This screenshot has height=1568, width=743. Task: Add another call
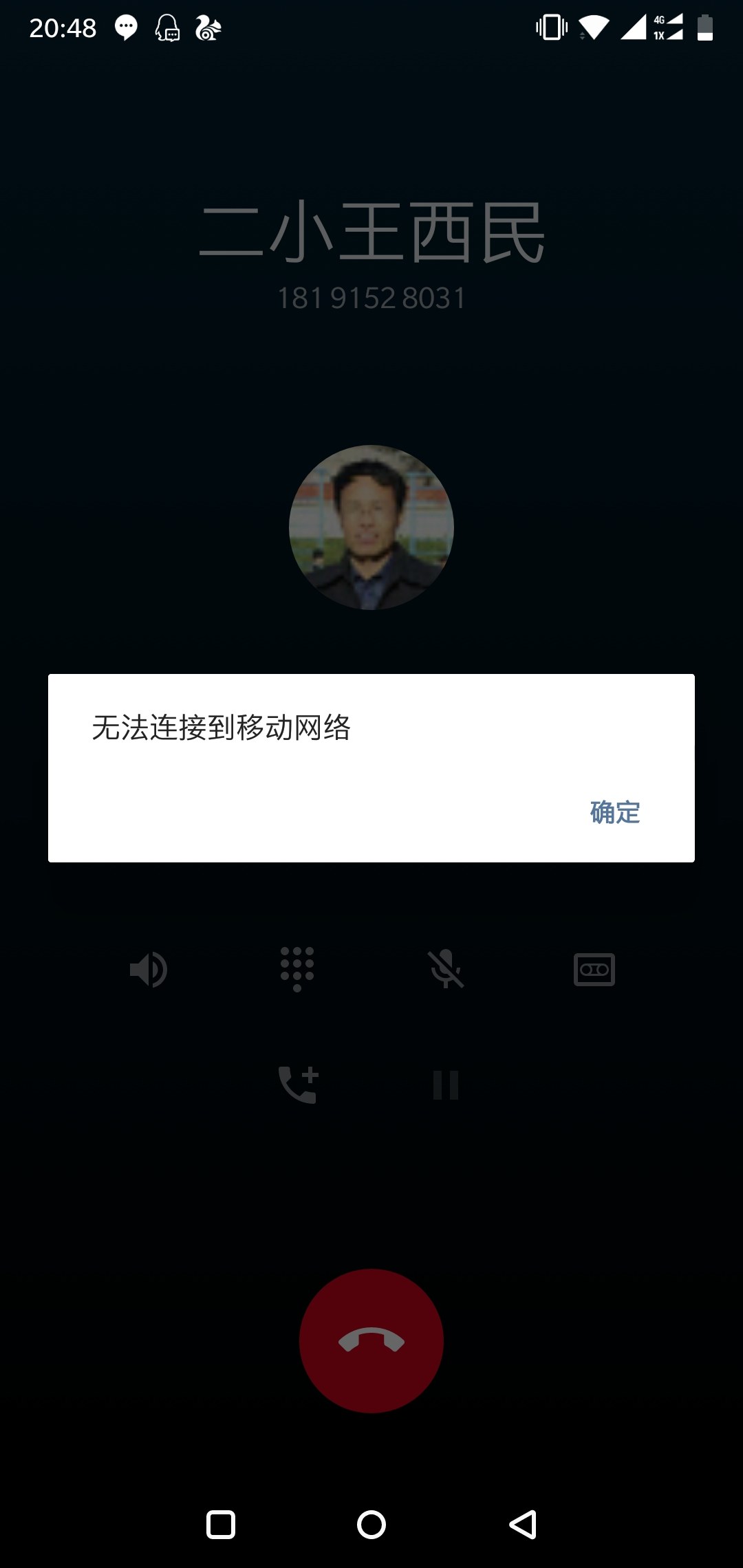pos(297,1085)
